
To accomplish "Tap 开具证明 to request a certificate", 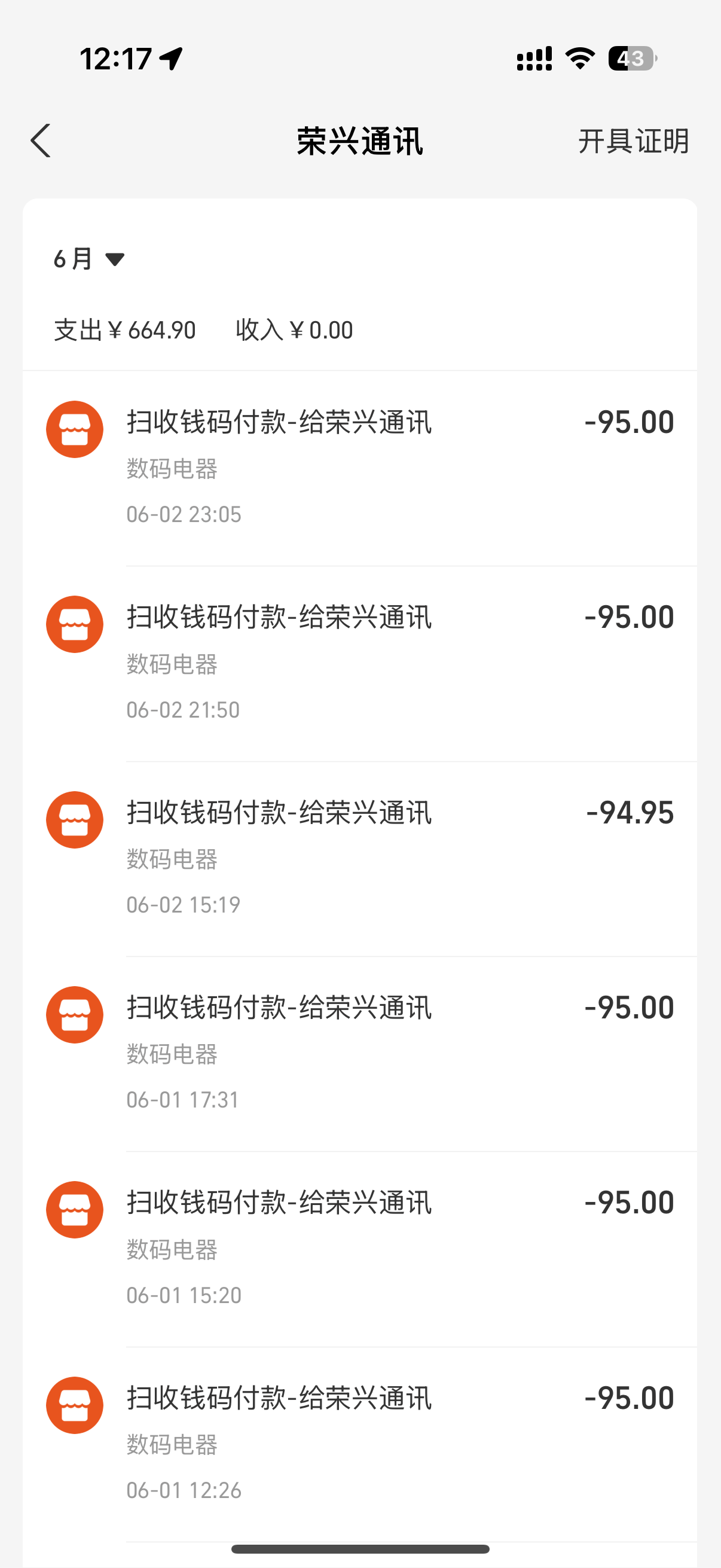I will click(x=633, y=141).
